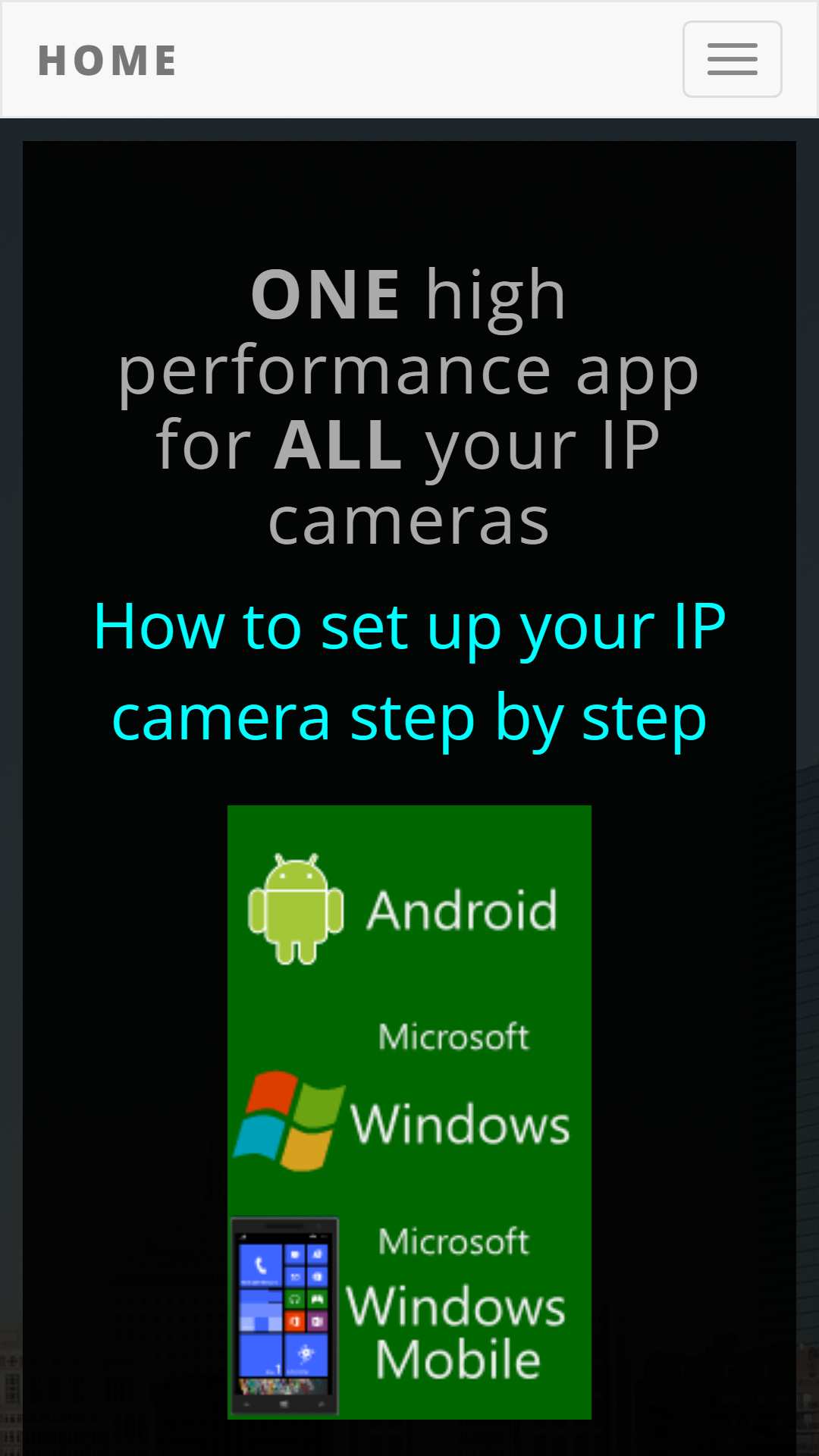Open the hamburger navigation menu
Viewport: 819px width, 1456px height.
coord(732,59)
